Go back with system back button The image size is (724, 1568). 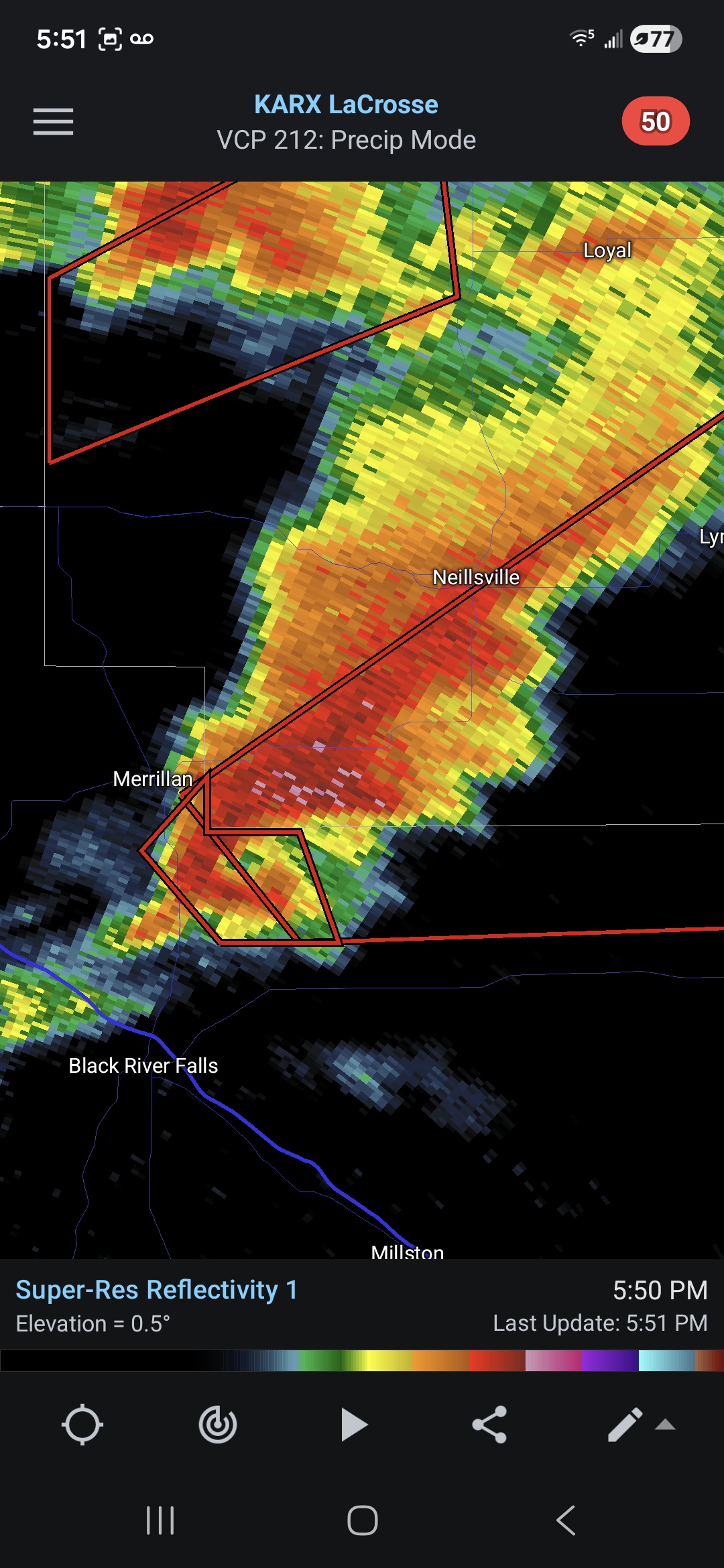[565, 1520]
